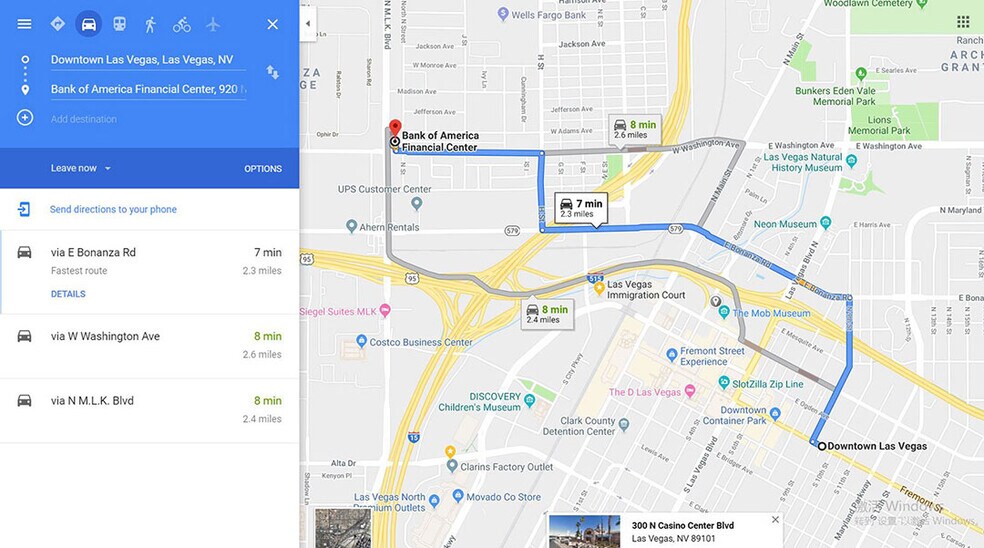984x548 pixels.
Task: Open the hamburger menu
Action: (x=24, y=24)
